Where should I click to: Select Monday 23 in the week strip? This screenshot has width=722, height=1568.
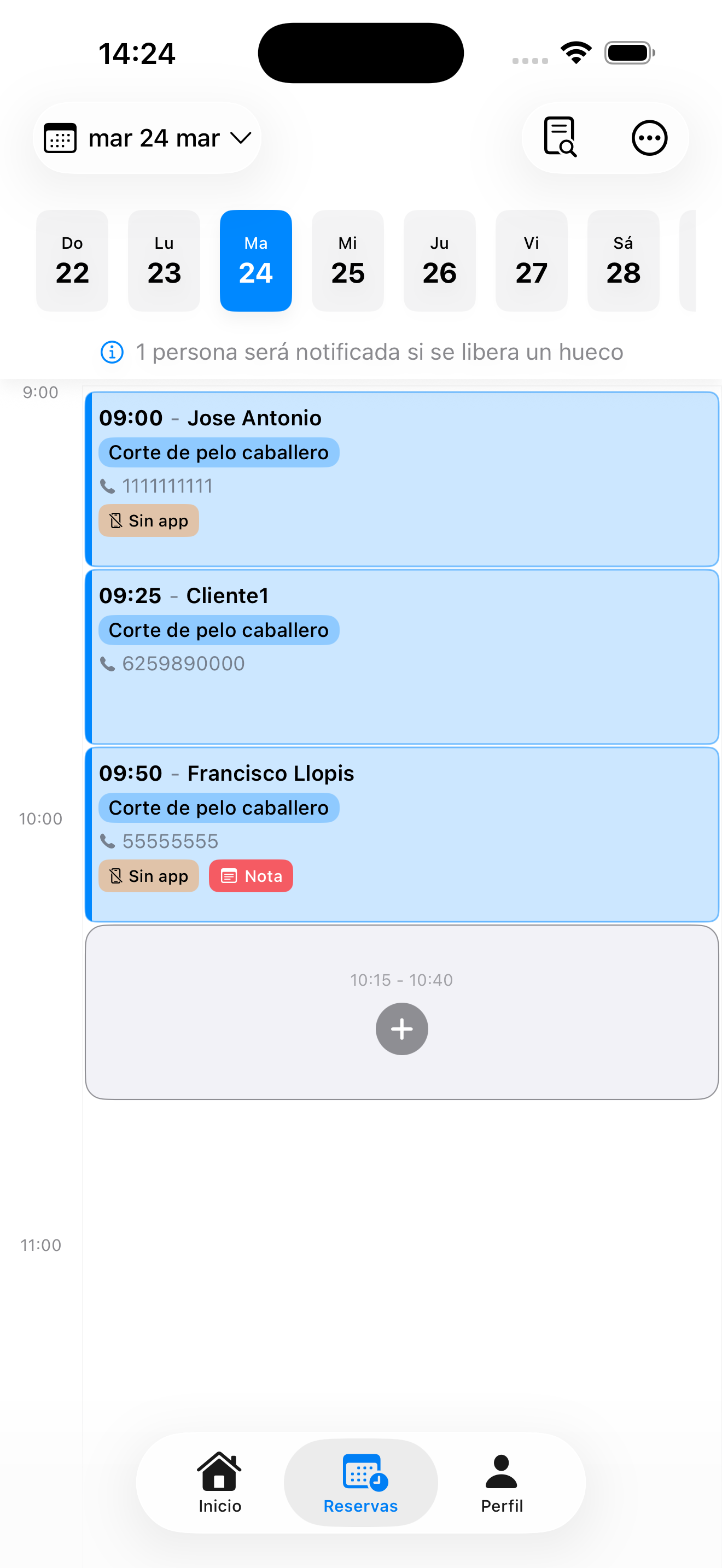[164, 261]
